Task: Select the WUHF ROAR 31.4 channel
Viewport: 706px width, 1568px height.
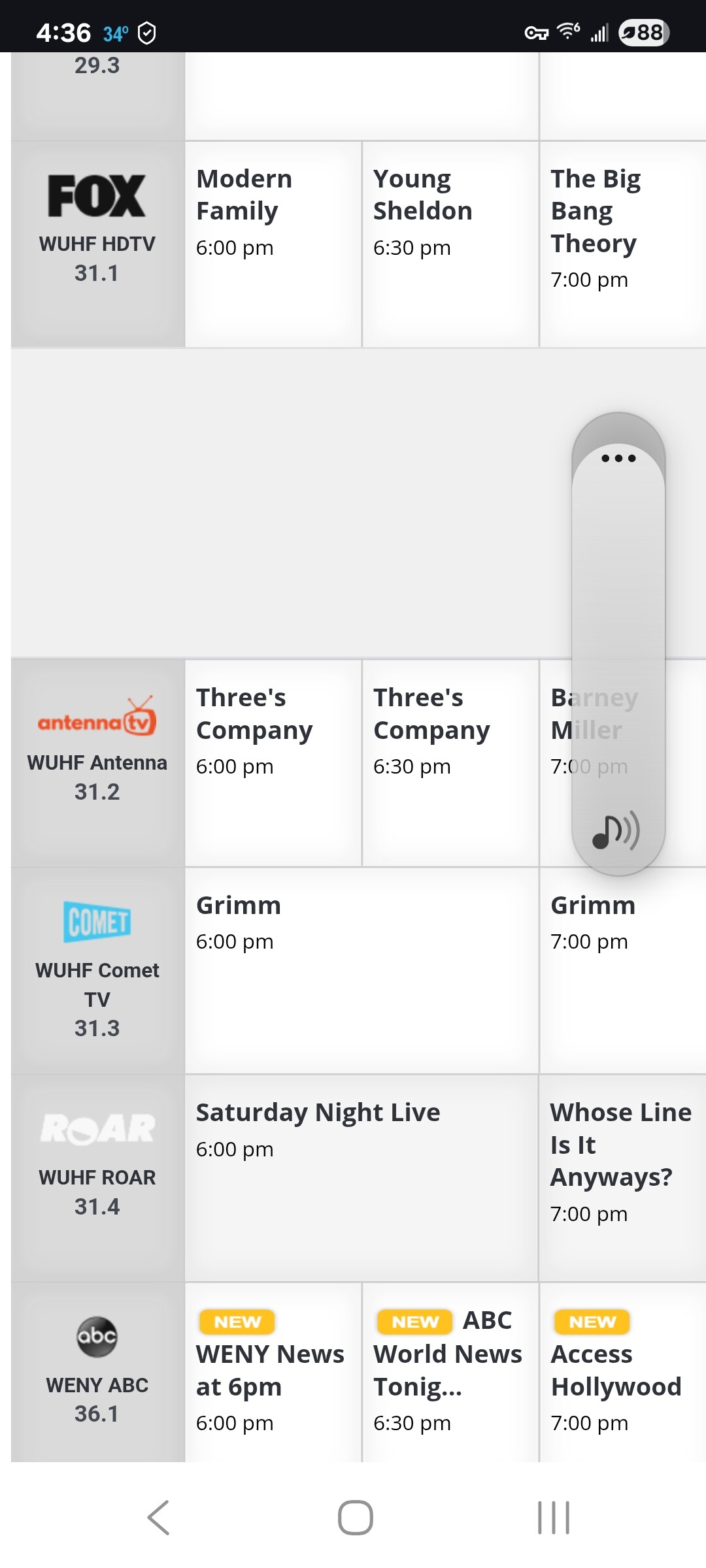Action: point(97,1177)
